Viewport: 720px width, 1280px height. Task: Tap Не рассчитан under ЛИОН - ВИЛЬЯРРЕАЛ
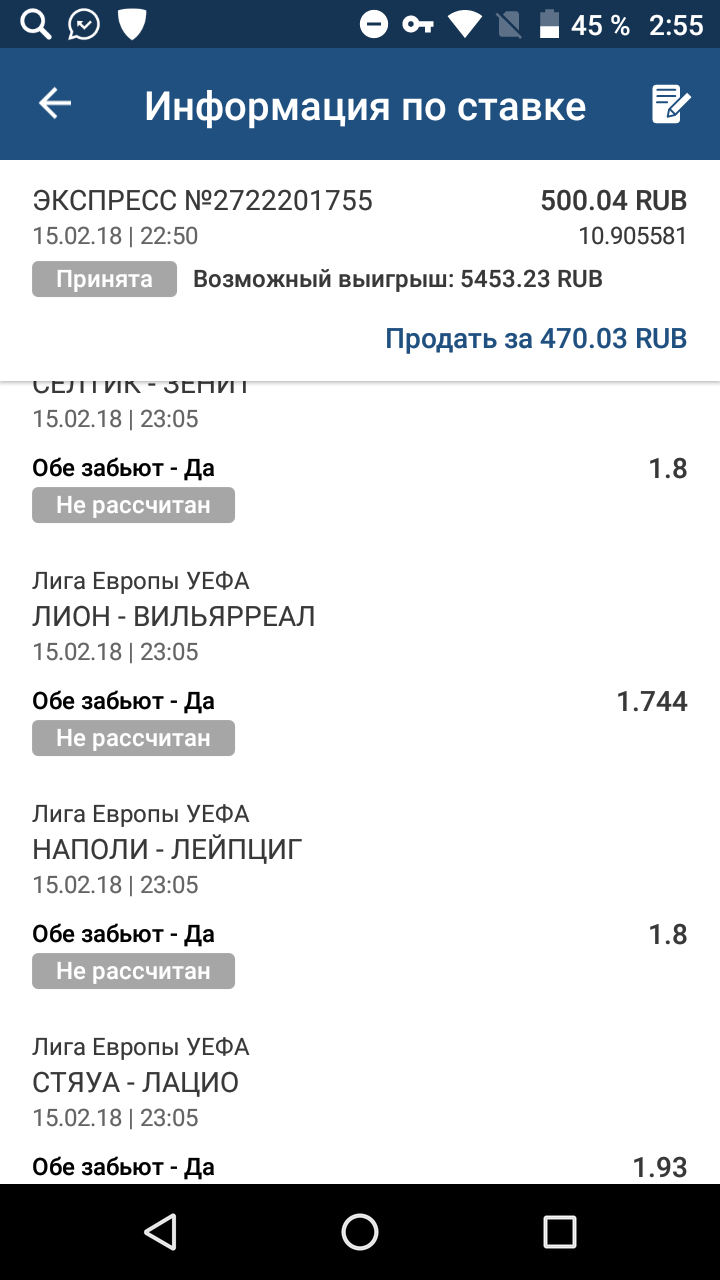click(133, 738)
